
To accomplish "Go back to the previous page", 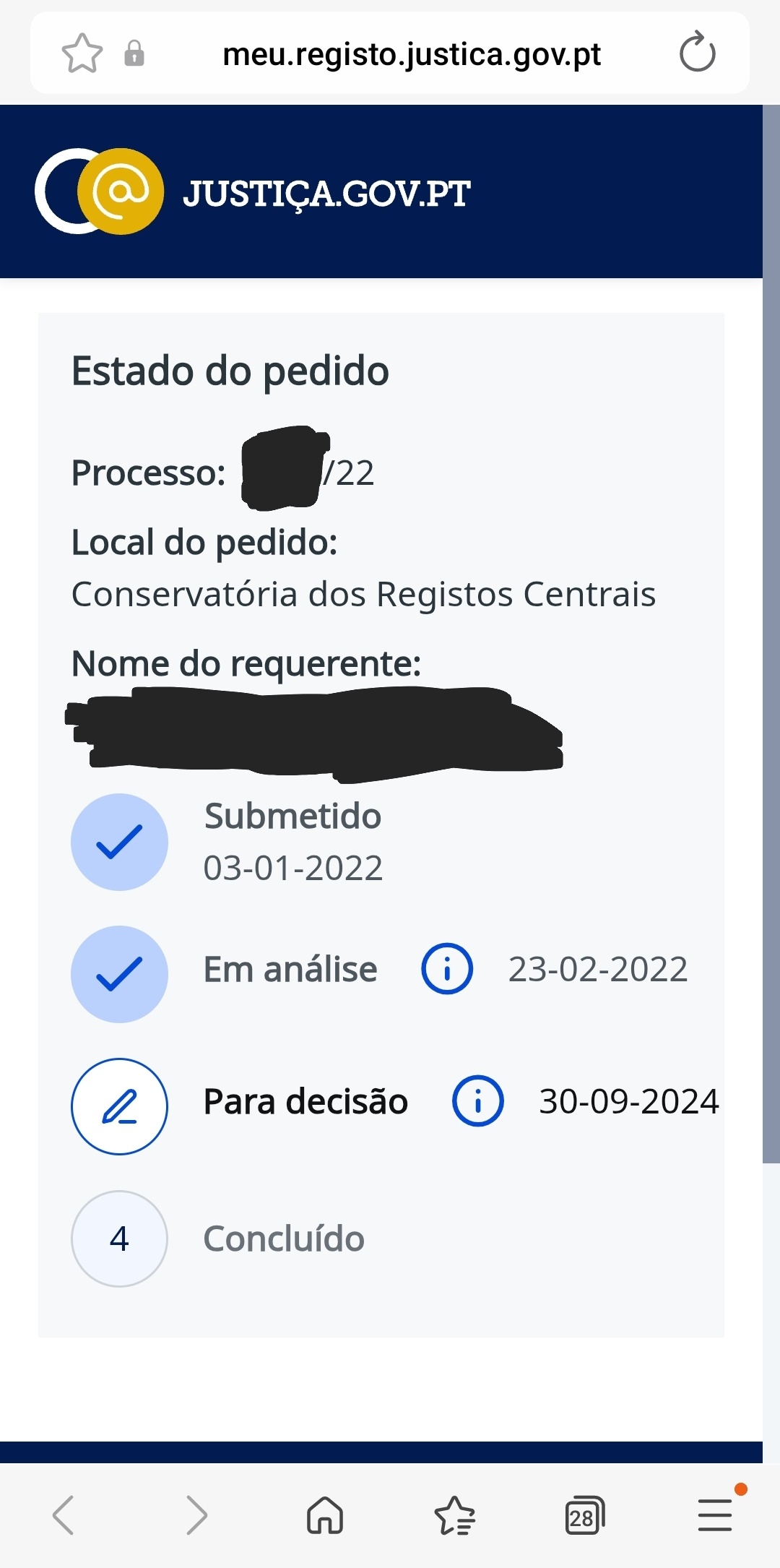I will (x=64, y=1515).
